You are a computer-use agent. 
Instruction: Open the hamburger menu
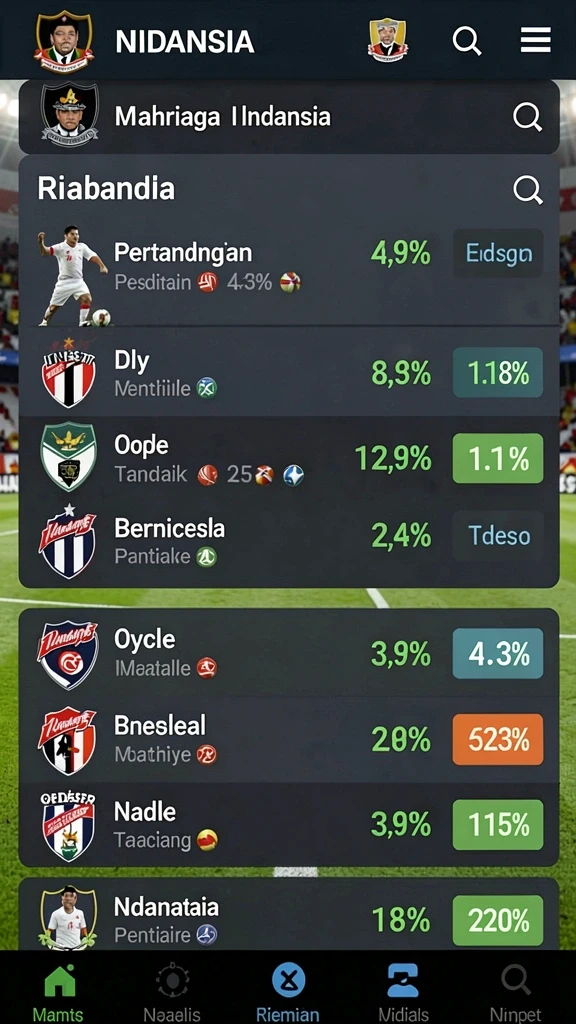536,40
